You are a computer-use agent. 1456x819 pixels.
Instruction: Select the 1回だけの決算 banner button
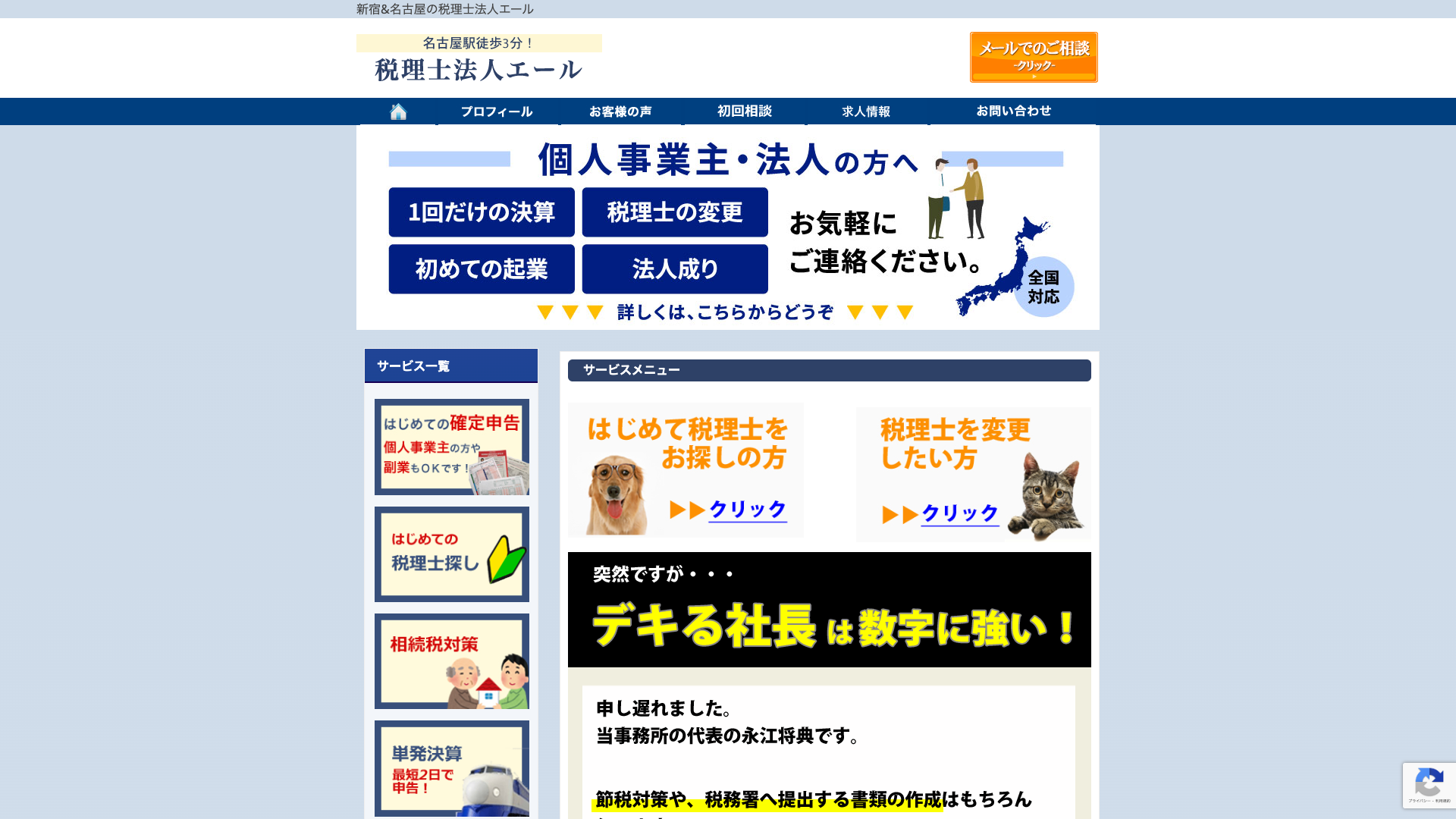(x=482, y=212)
